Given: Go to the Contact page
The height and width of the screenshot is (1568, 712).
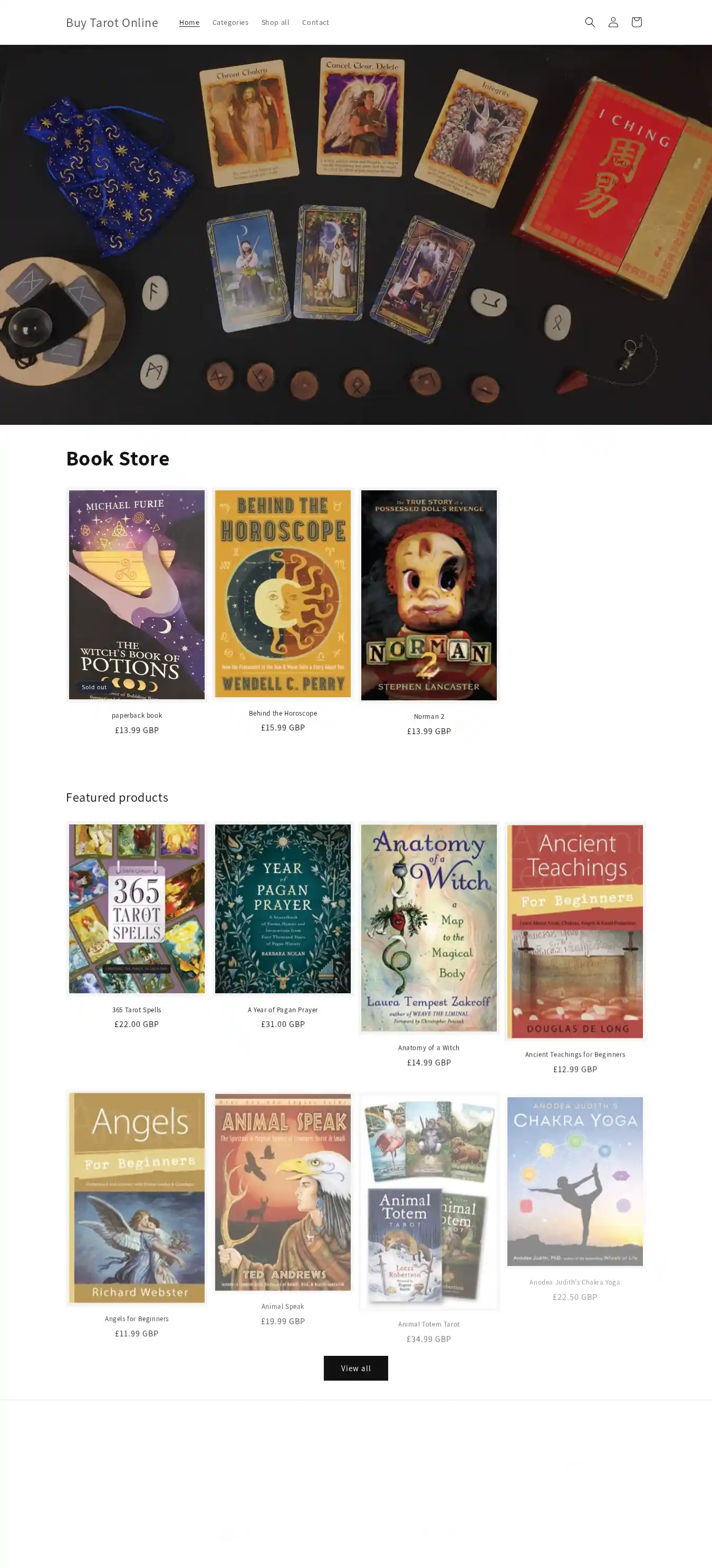Looking at the screenshot, I should pyautogui.click(x=315, y=23).
